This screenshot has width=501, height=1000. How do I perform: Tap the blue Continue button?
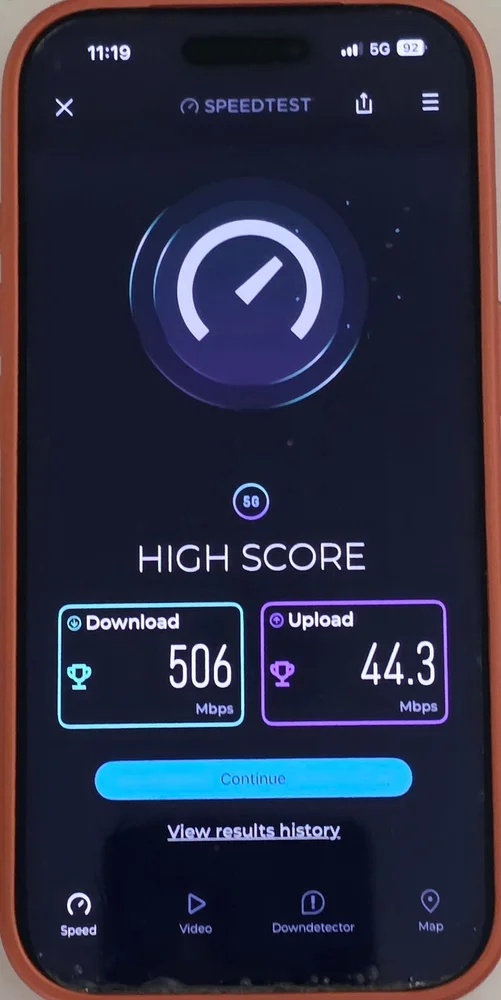[253, 778]
